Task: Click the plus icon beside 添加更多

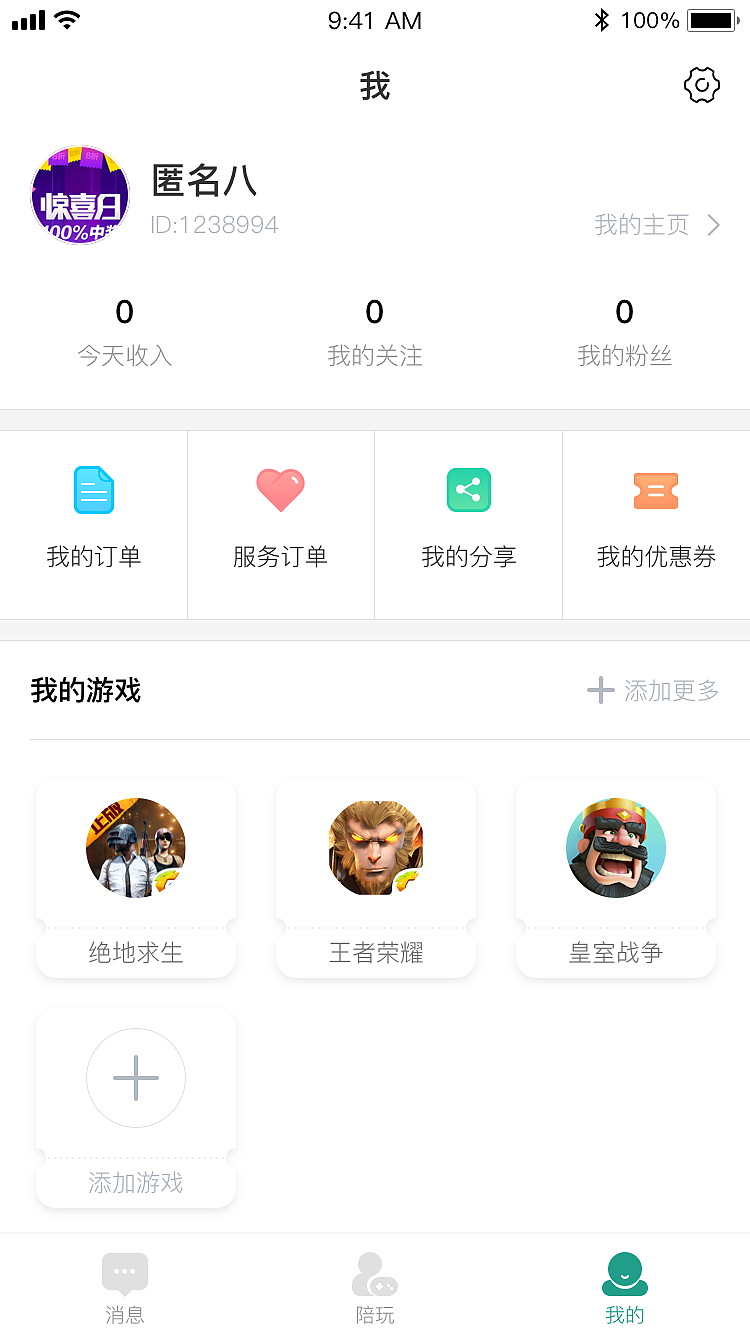Action: 600,690
